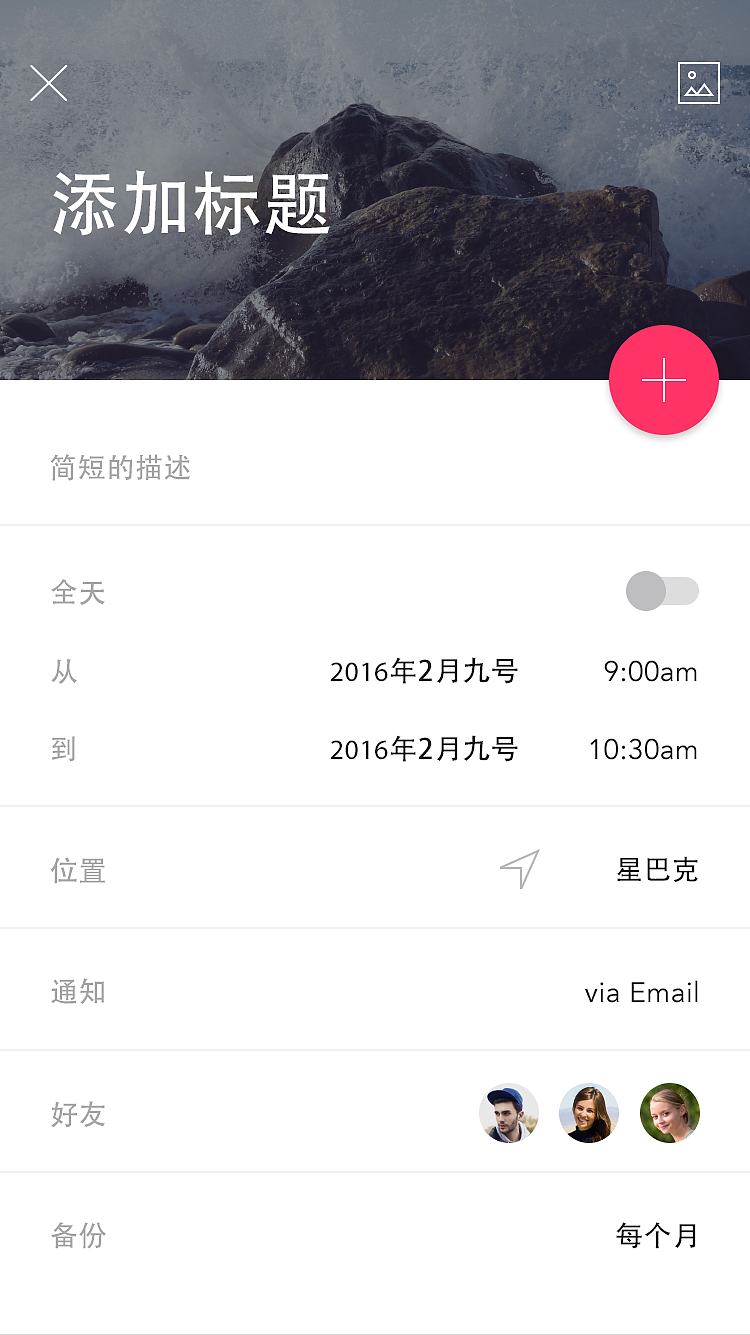
Task: Open the start date 2016年2月九号 picker
Action: (425, 671)
